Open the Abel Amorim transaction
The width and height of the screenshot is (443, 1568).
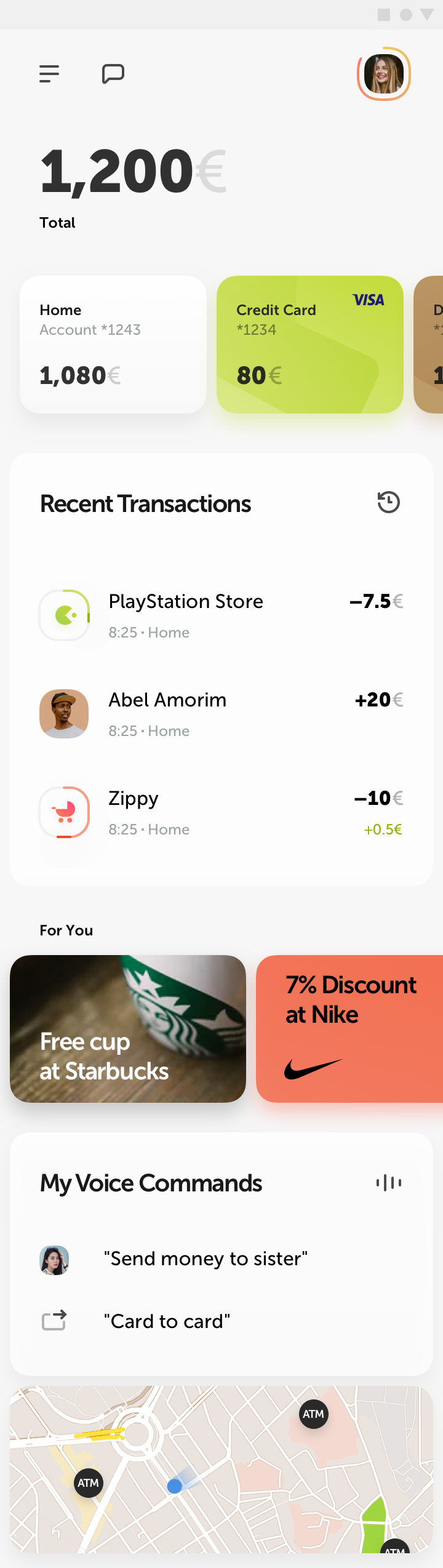tap(221, 714)
